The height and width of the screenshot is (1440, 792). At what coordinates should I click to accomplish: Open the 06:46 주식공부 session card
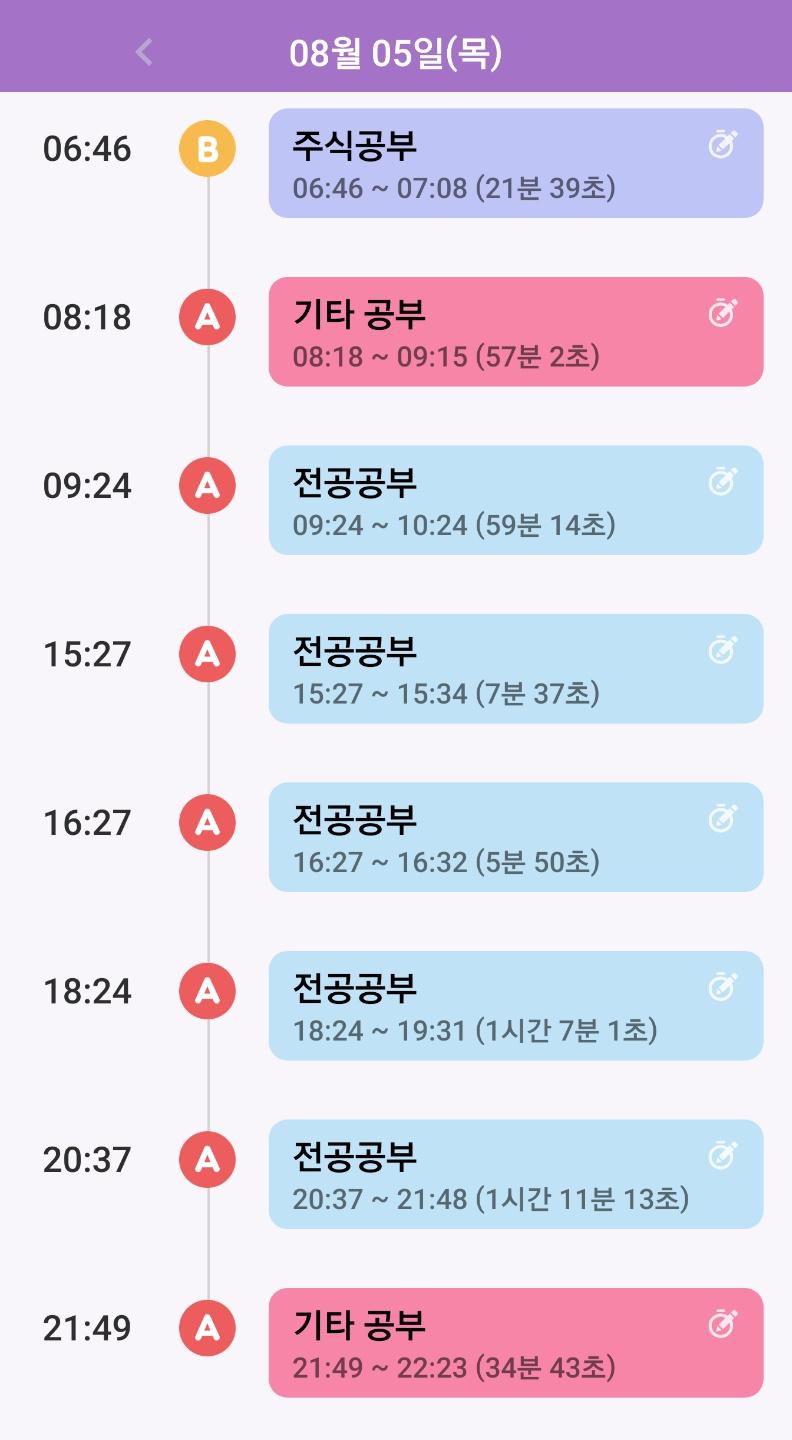click(490, 163)
